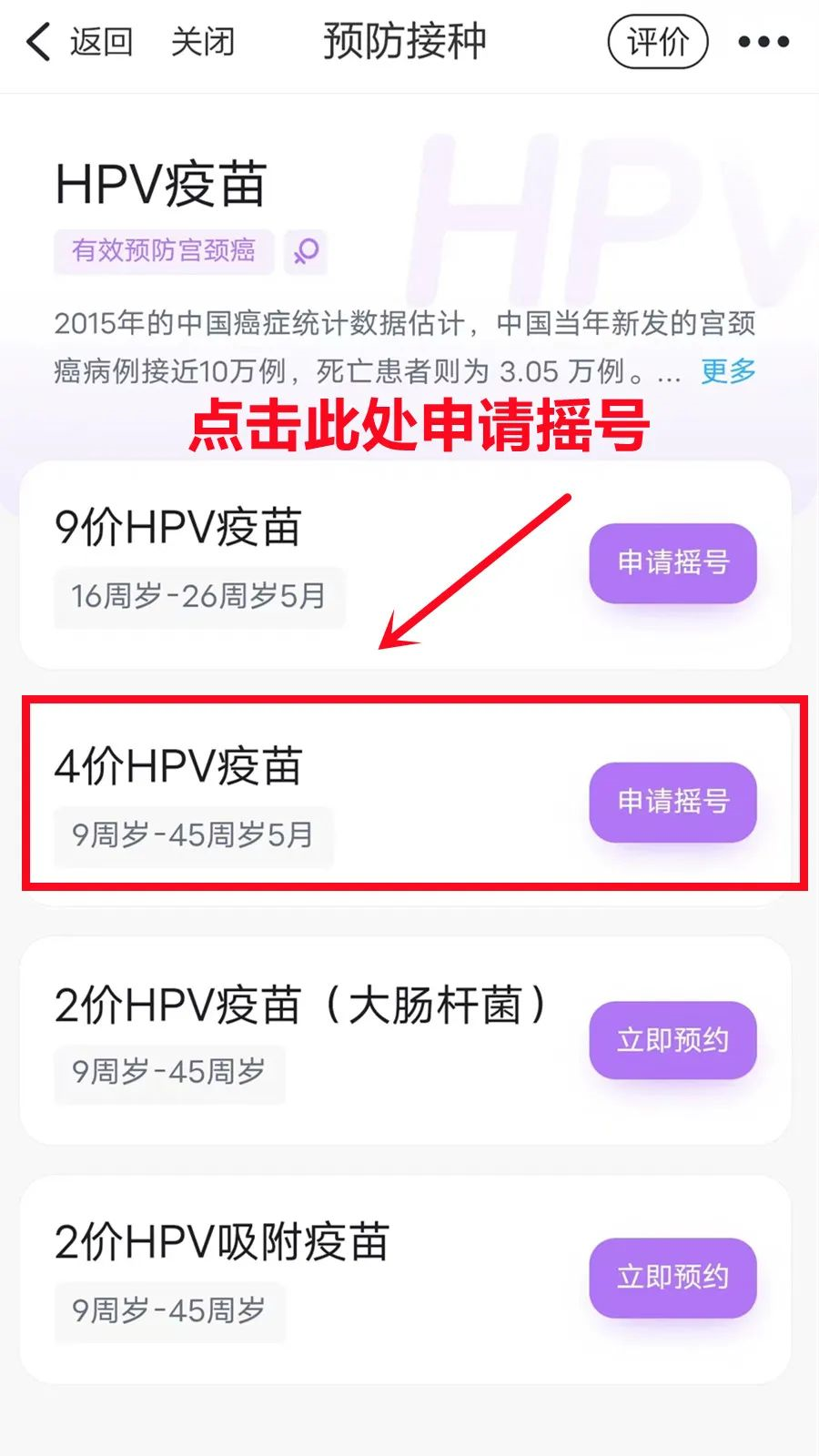Expand description via 更多 link
This screenshot has width=819, height=1456.
click(728, 371)
